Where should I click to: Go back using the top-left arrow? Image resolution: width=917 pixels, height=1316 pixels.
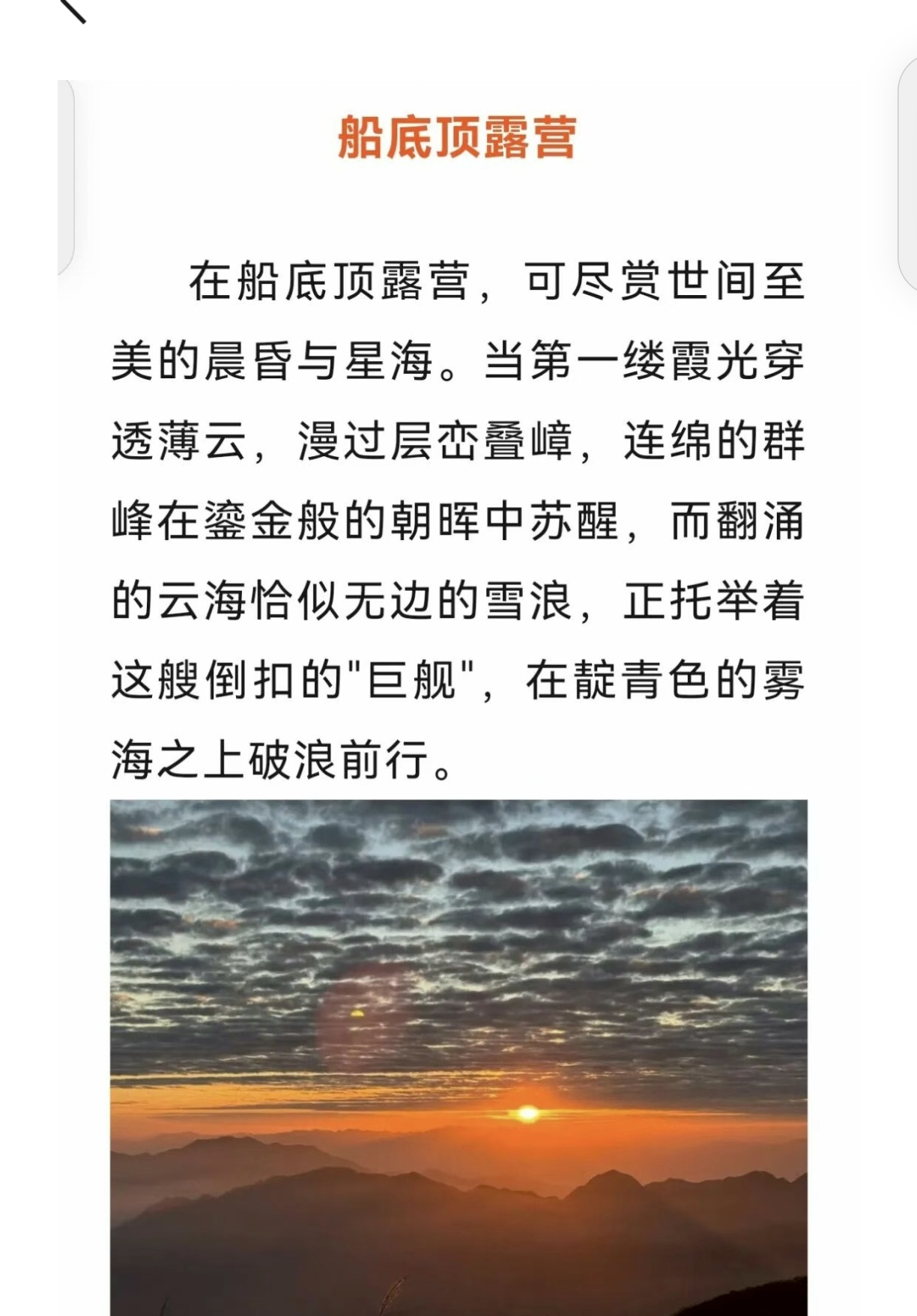click(73, 10)
